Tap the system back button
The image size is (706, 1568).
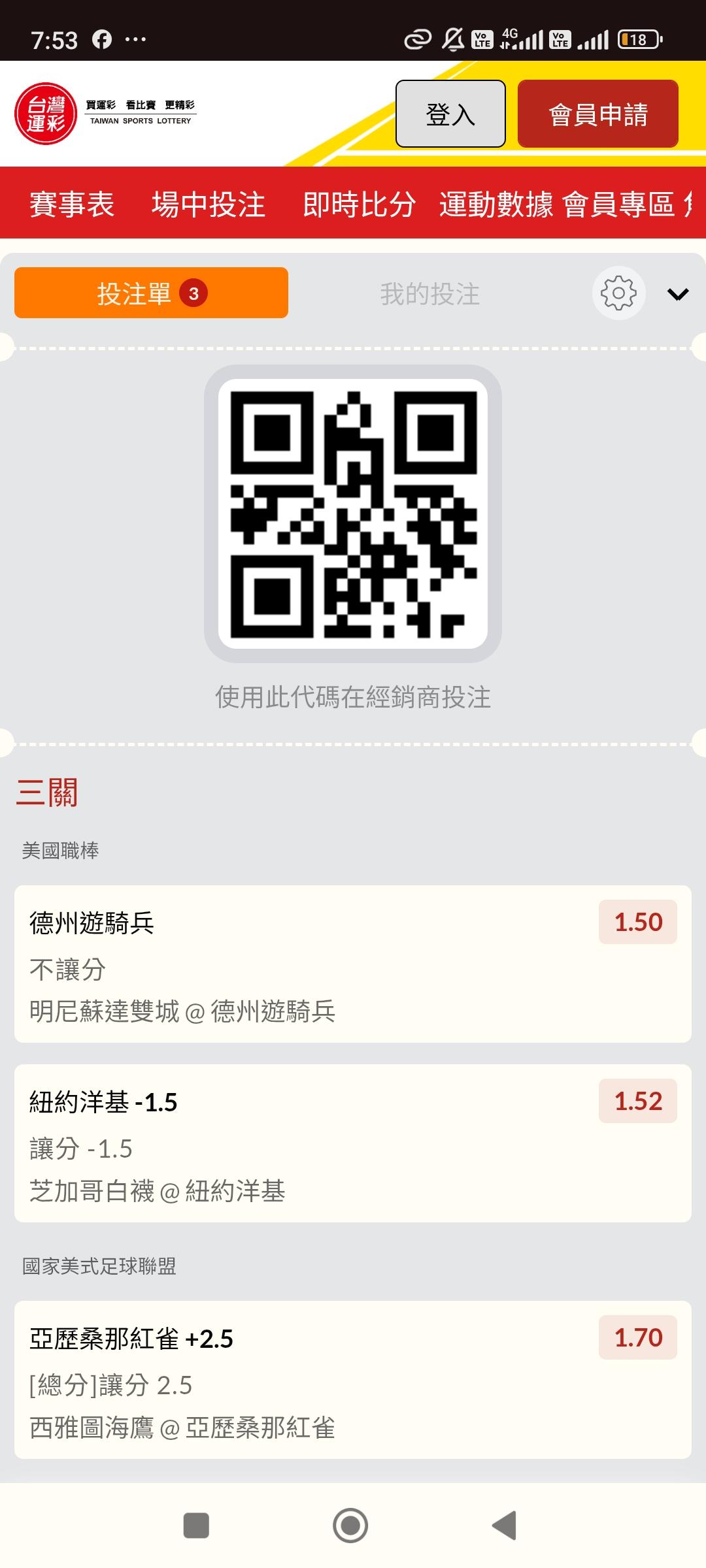504,1526
